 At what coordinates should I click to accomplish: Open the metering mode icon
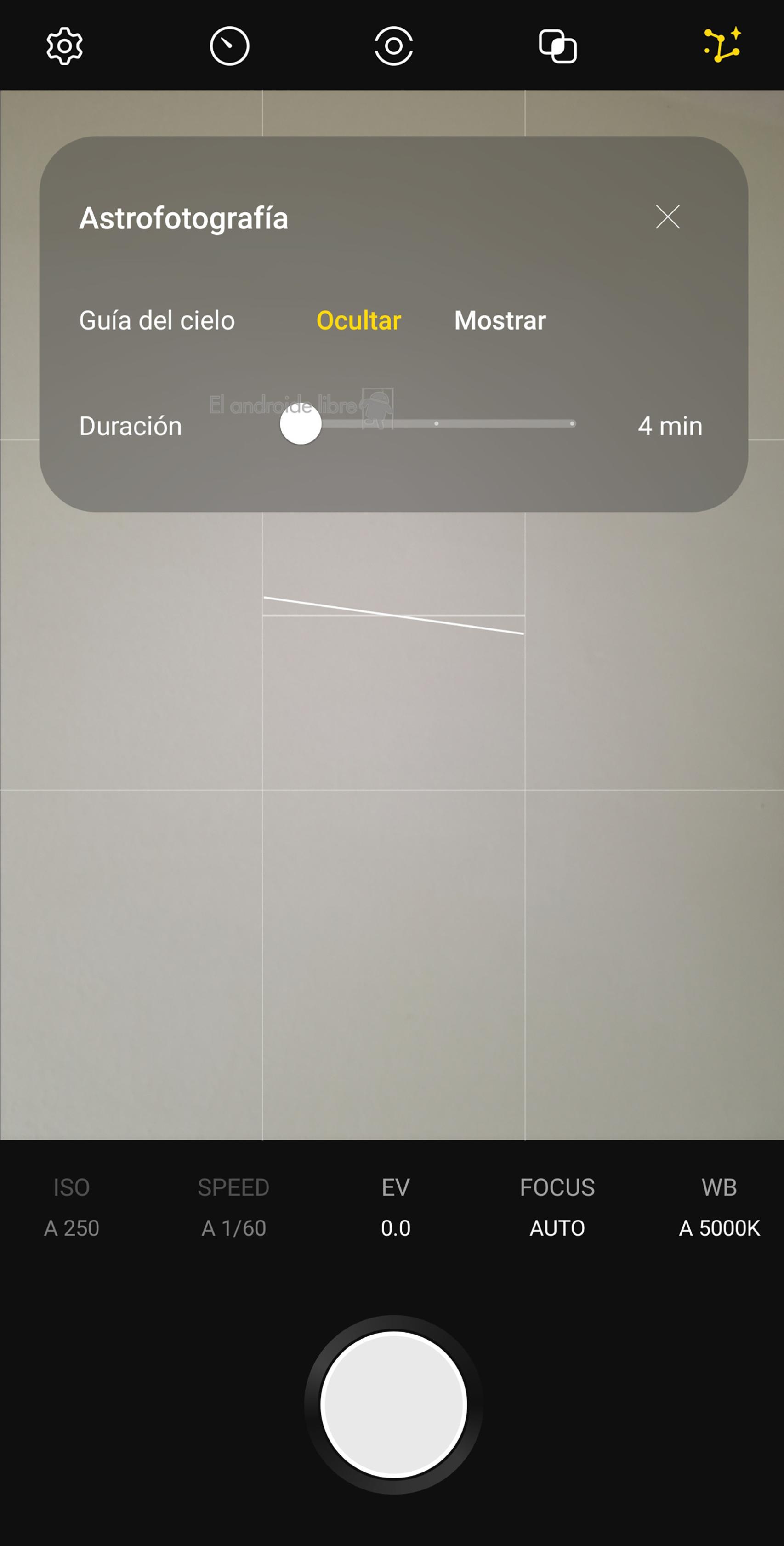(393, 46)
